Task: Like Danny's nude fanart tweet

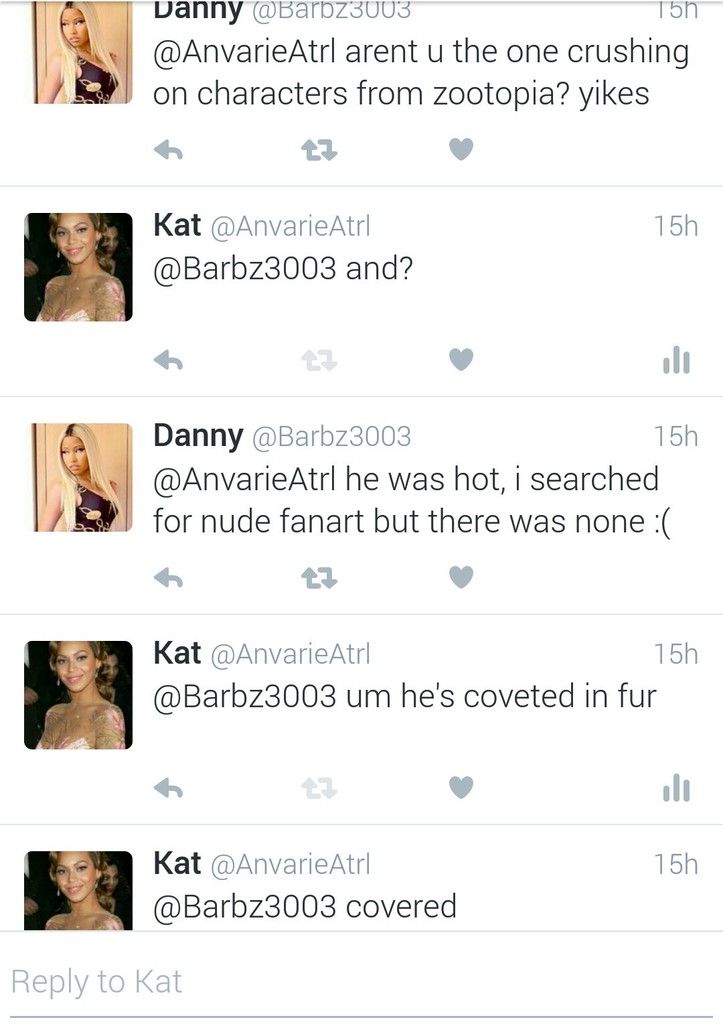Action: (460, 577)
